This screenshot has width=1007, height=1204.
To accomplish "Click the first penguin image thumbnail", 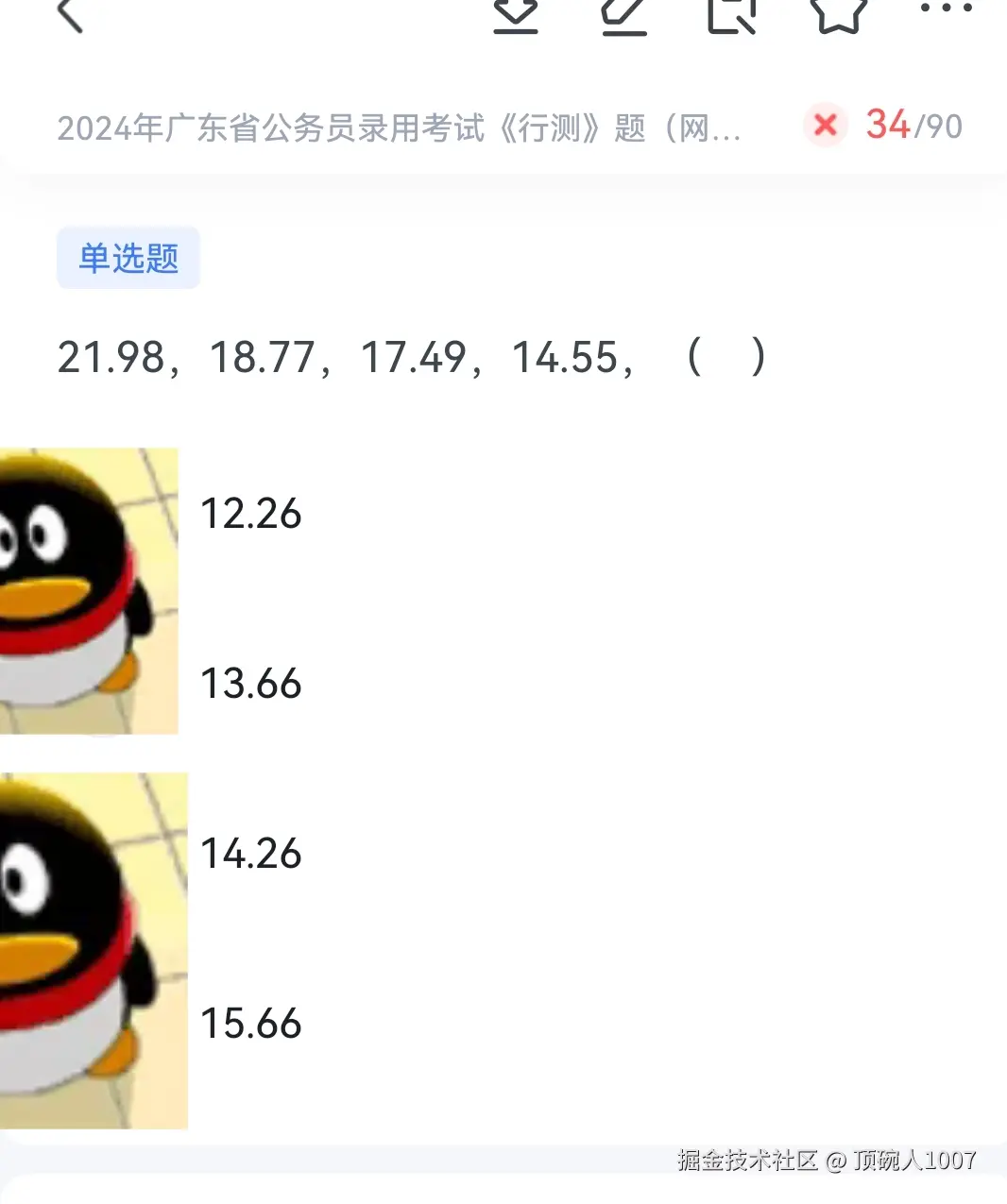I will [89, 590].
